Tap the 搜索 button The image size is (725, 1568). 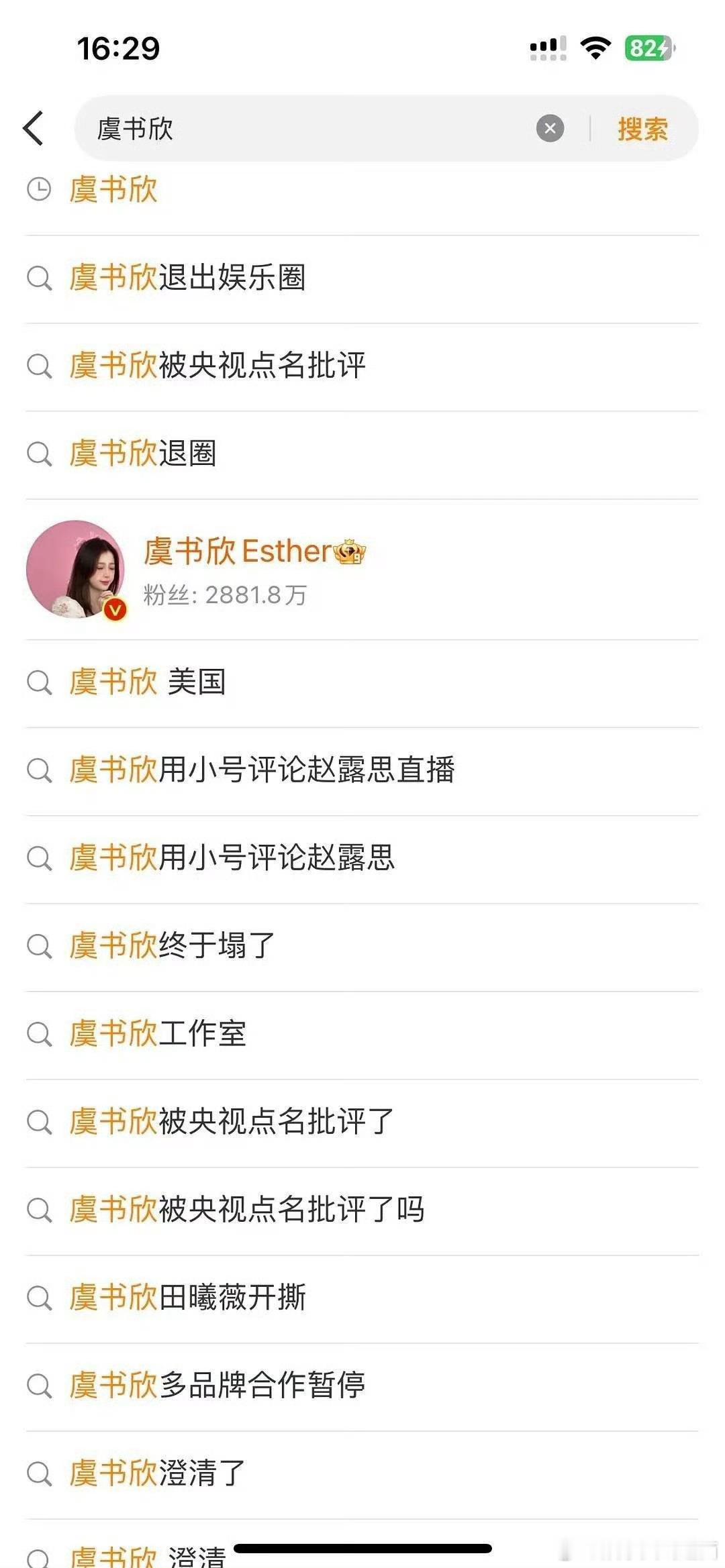pyautogui.click(x=642, y=129)
